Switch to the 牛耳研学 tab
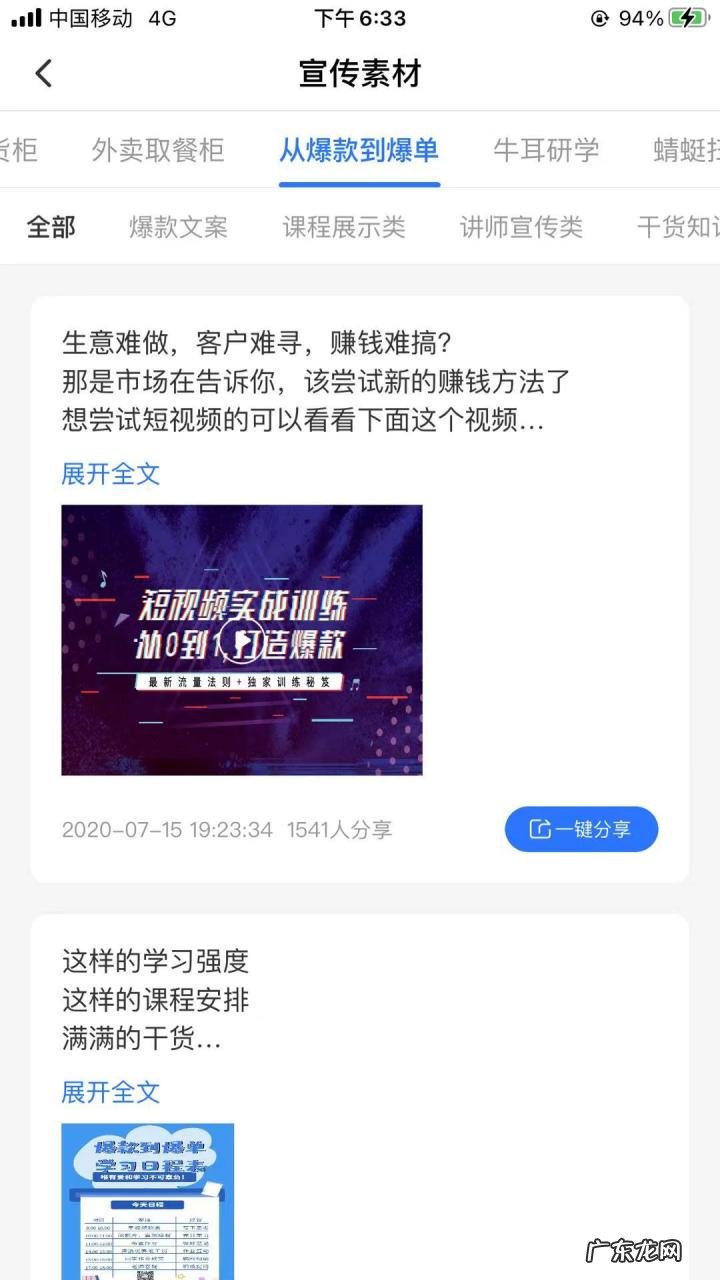Image resolution: width=720 pixels, height=1280 pixels. [x=544, y=150]
